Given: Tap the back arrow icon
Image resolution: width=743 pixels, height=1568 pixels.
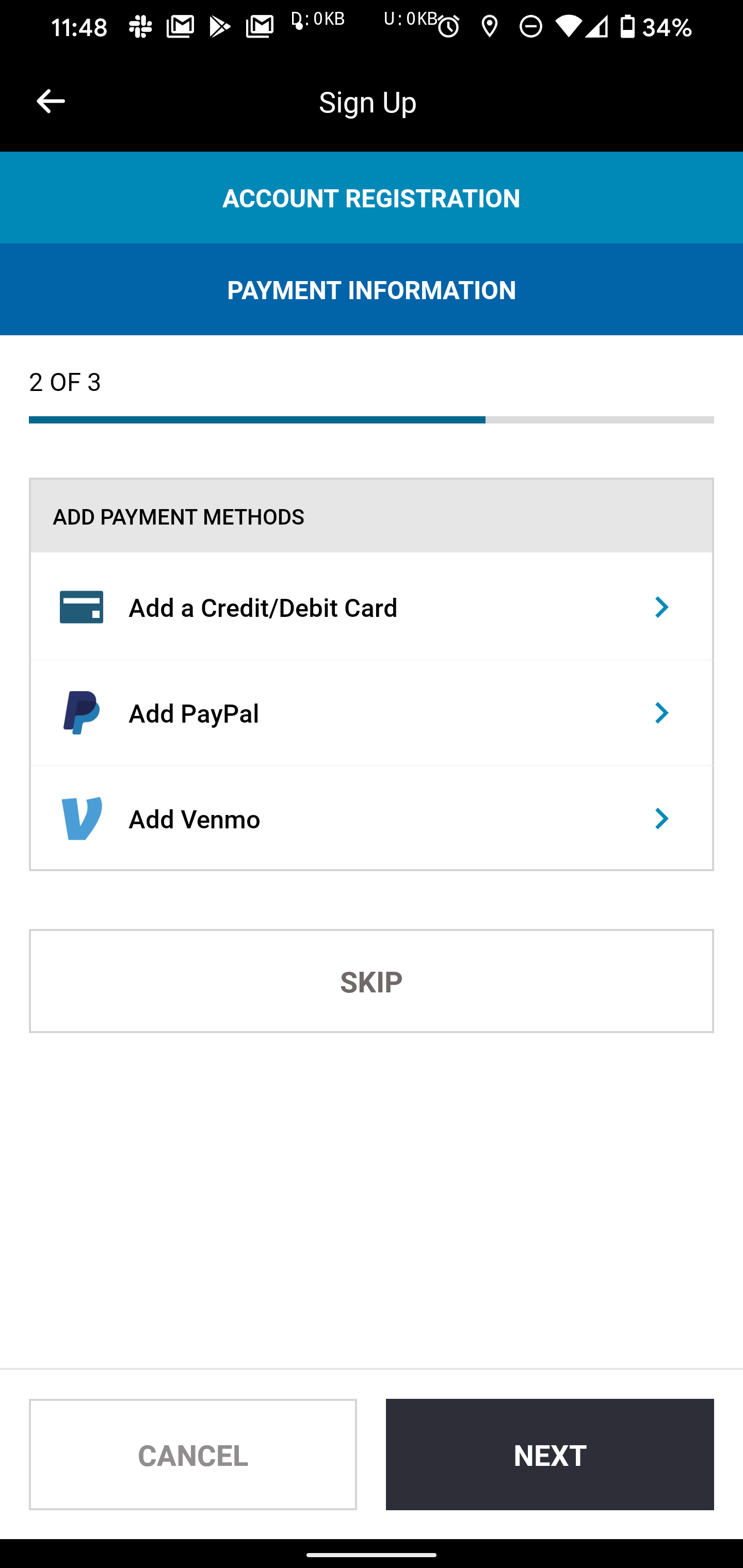Looking at the screenshot, I should point(51,101).
